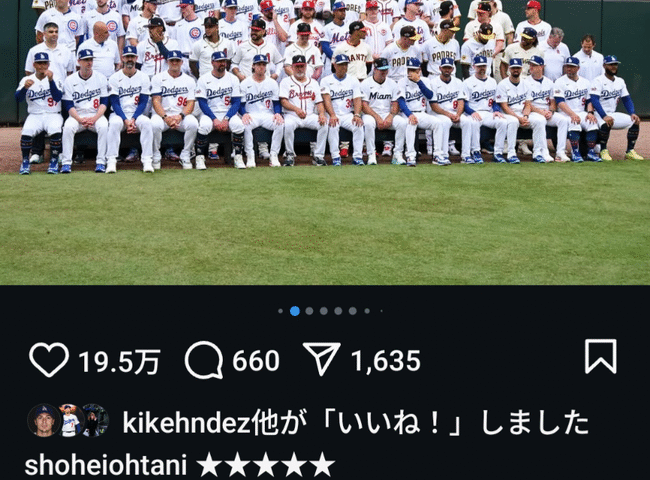Viewport: 650px width, 480px height.
Task: Share the post with the paper plane icon
Action: [322, 359]
